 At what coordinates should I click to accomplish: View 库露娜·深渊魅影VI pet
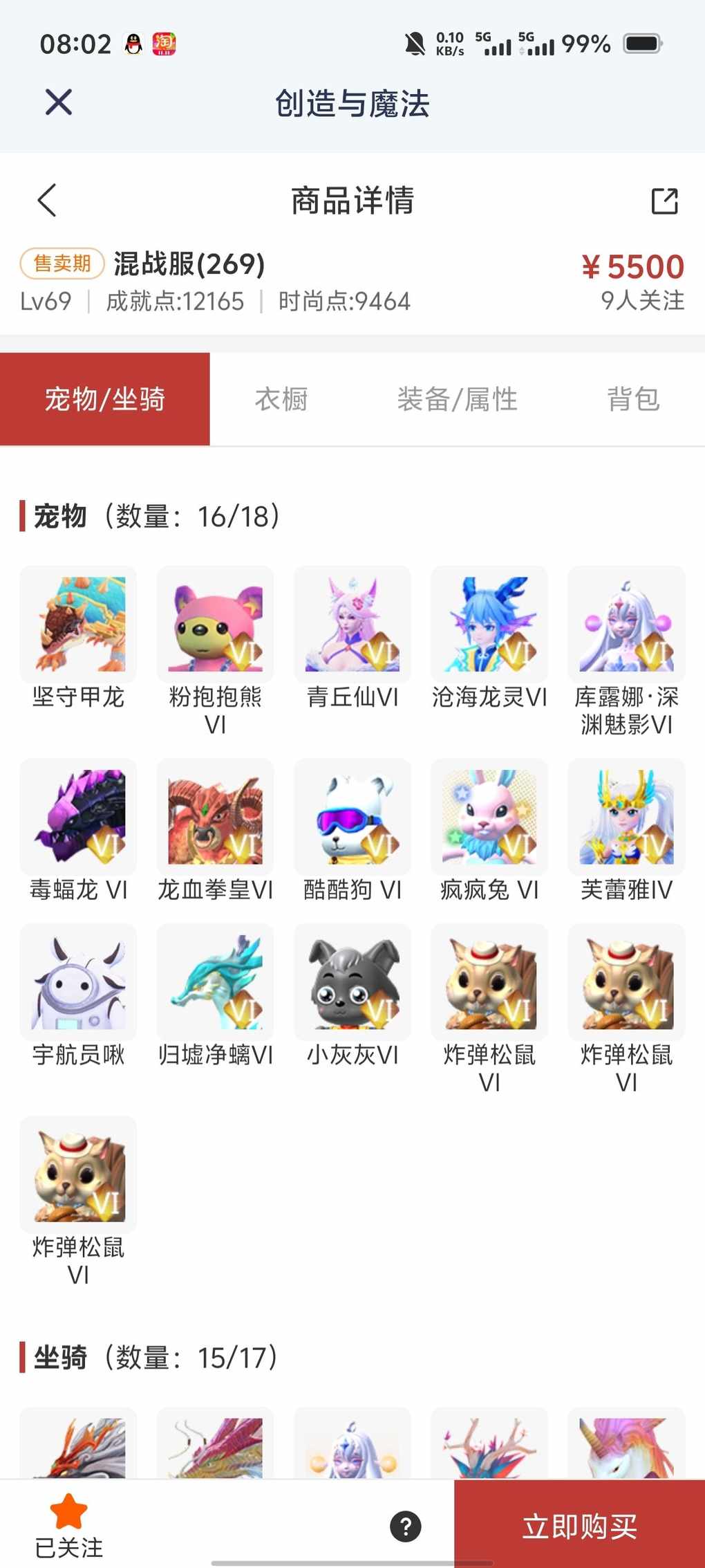(626, 625)
